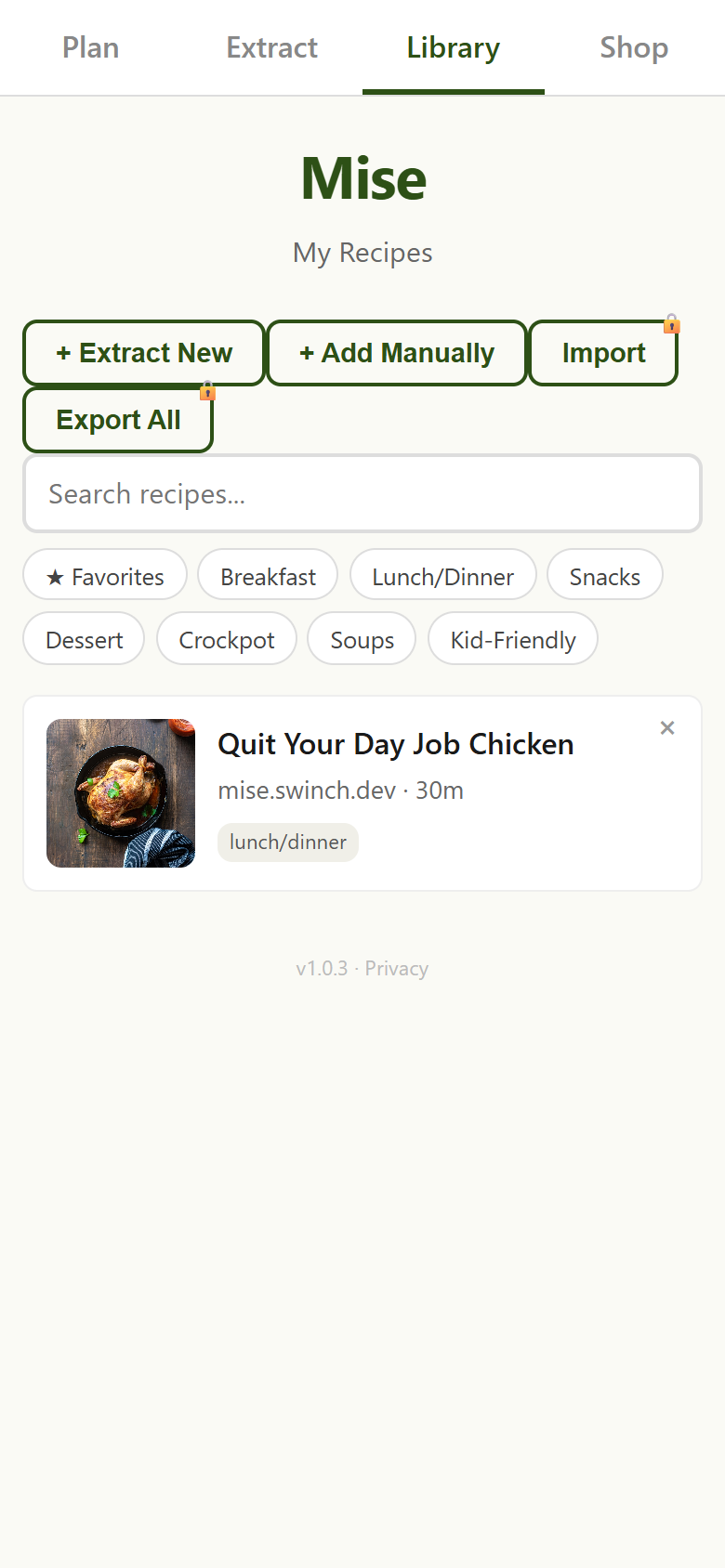Filter by Favorites chip

point(105,577)
